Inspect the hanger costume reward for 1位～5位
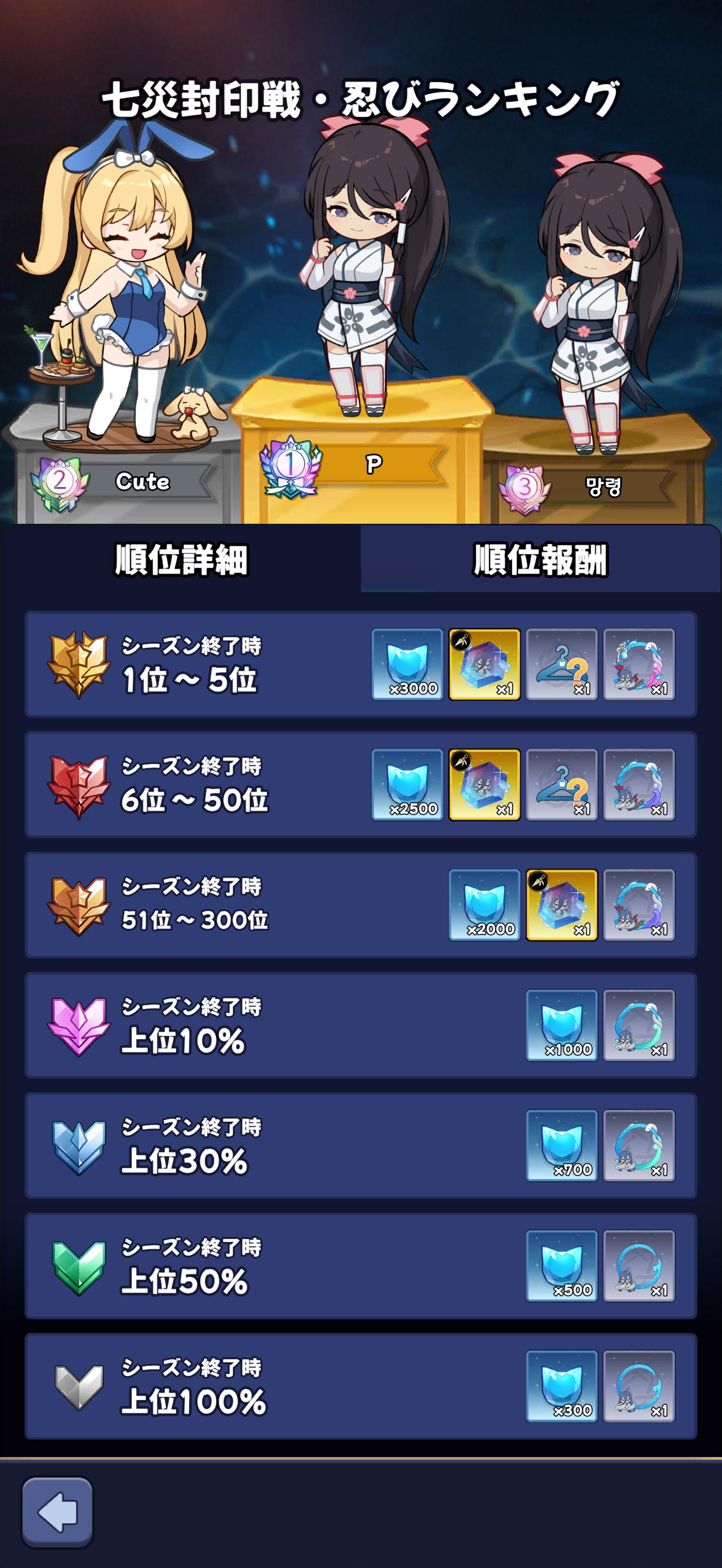The height and width of the screenshot is (1568, 722). [x=561, y=664]
